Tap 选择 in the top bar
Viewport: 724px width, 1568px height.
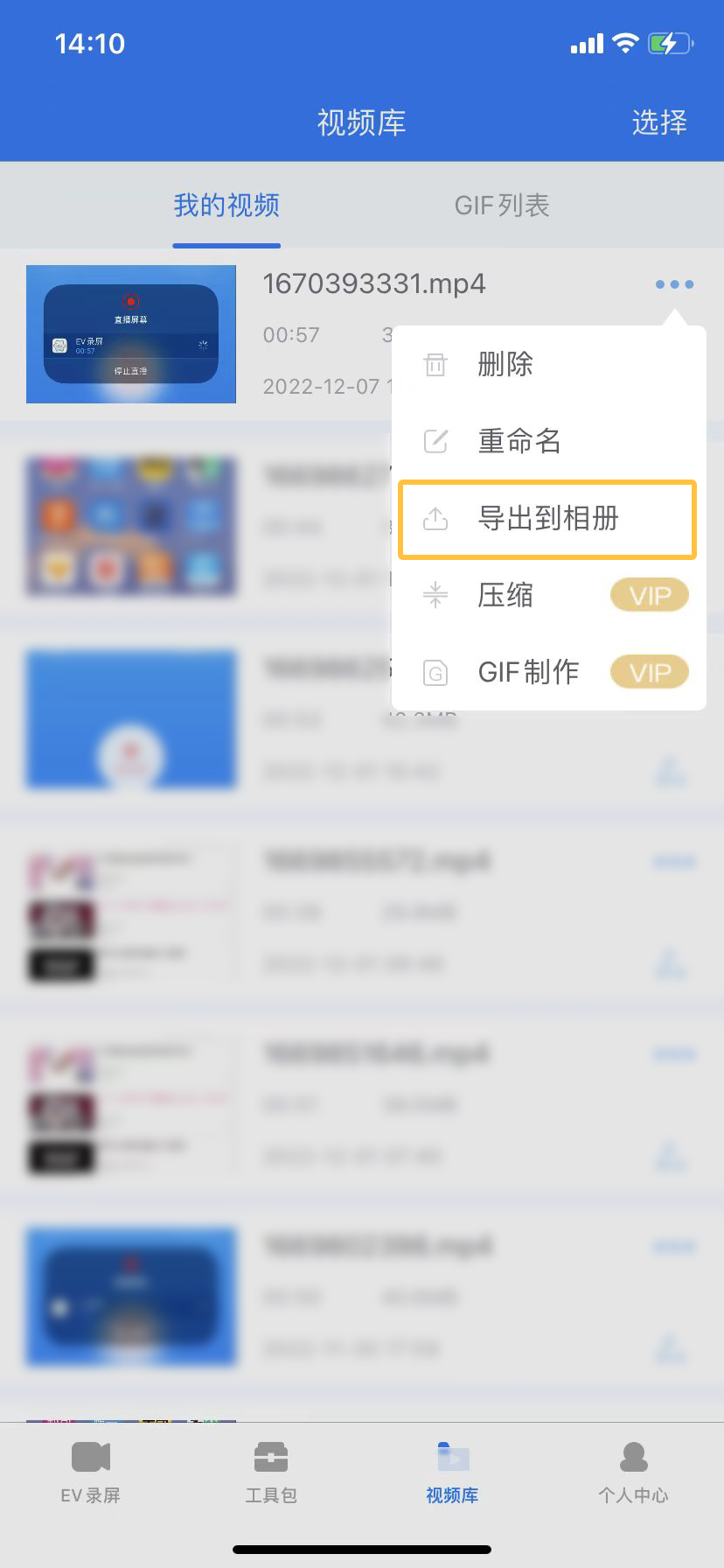(x=659, y=122)
